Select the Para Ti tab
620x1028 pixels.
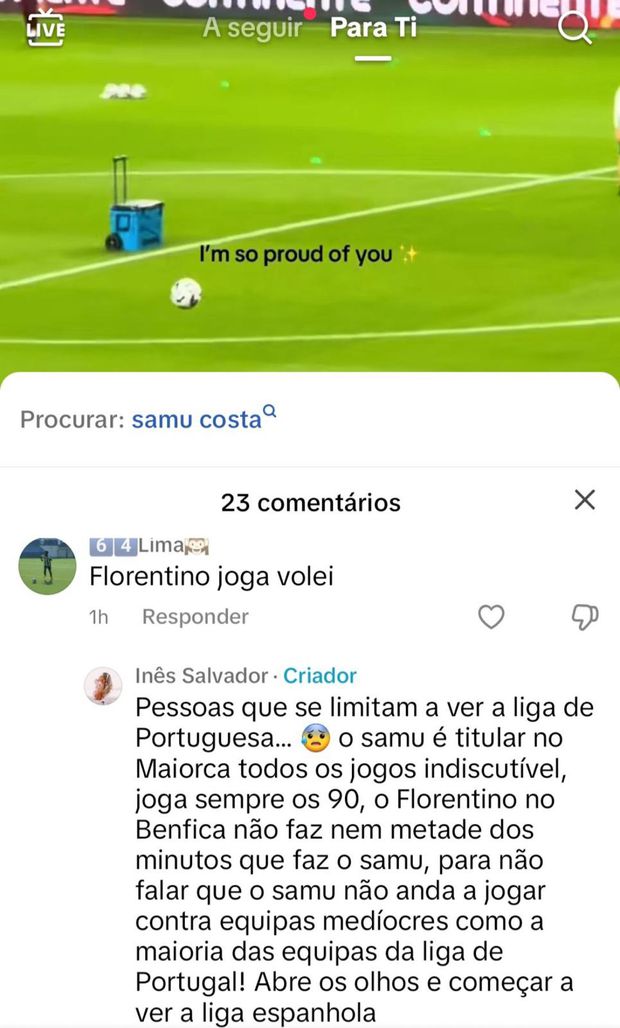point(373,28)
